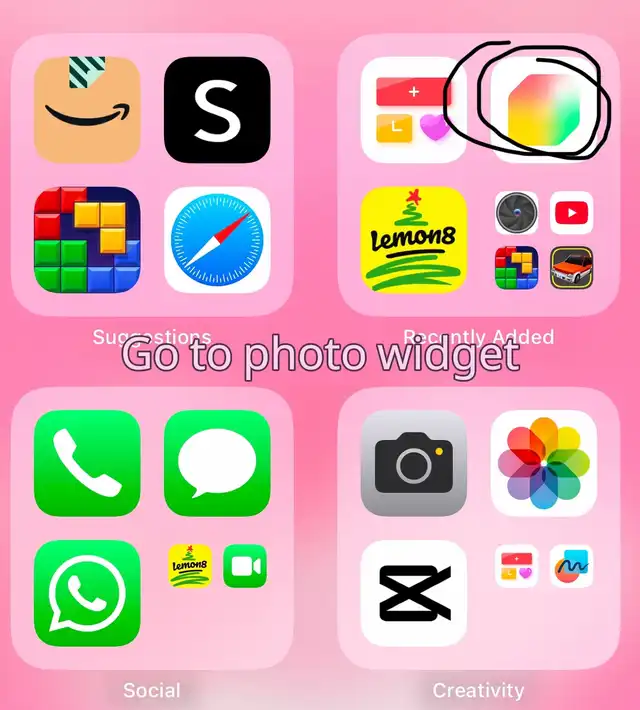Launch the CapCut video editor

coord(413,594)
